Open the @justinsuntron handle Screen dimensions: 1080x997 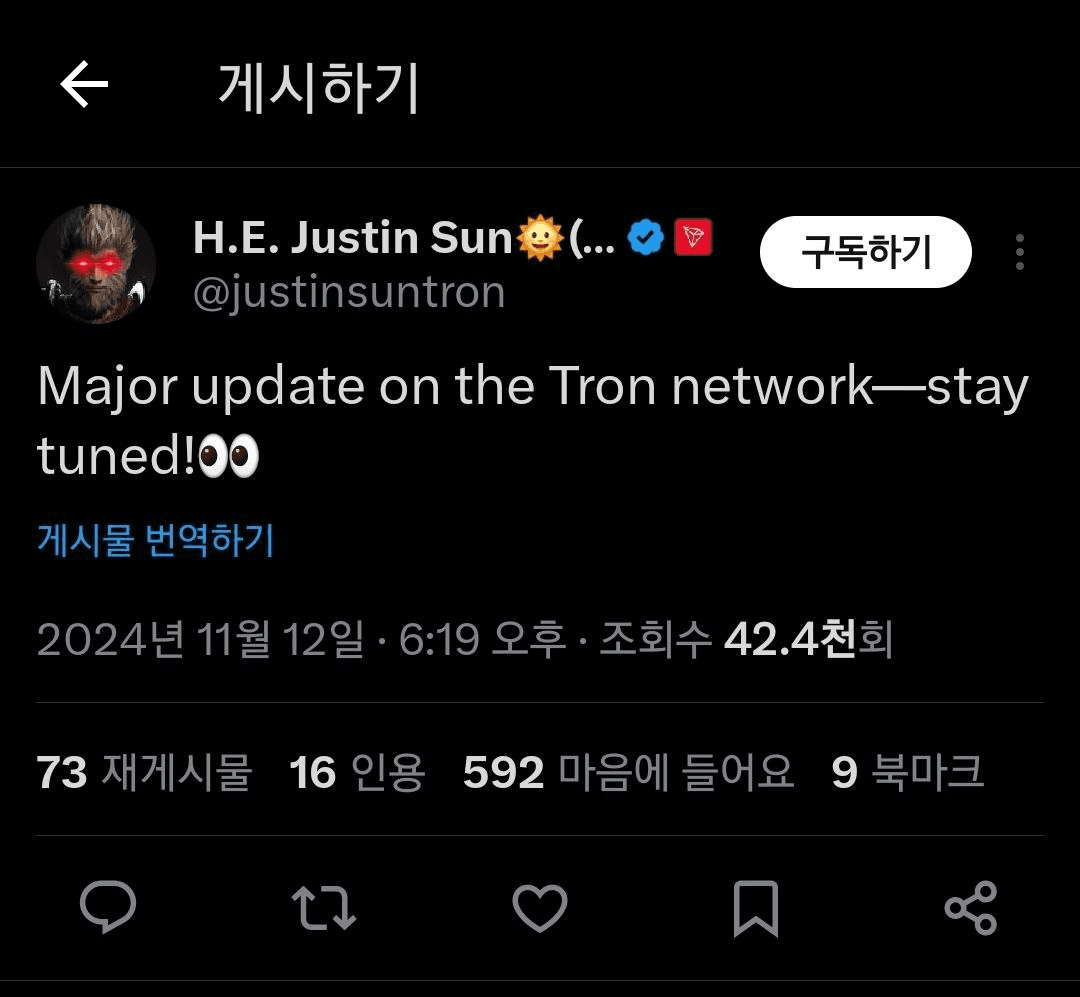point(349,293)
